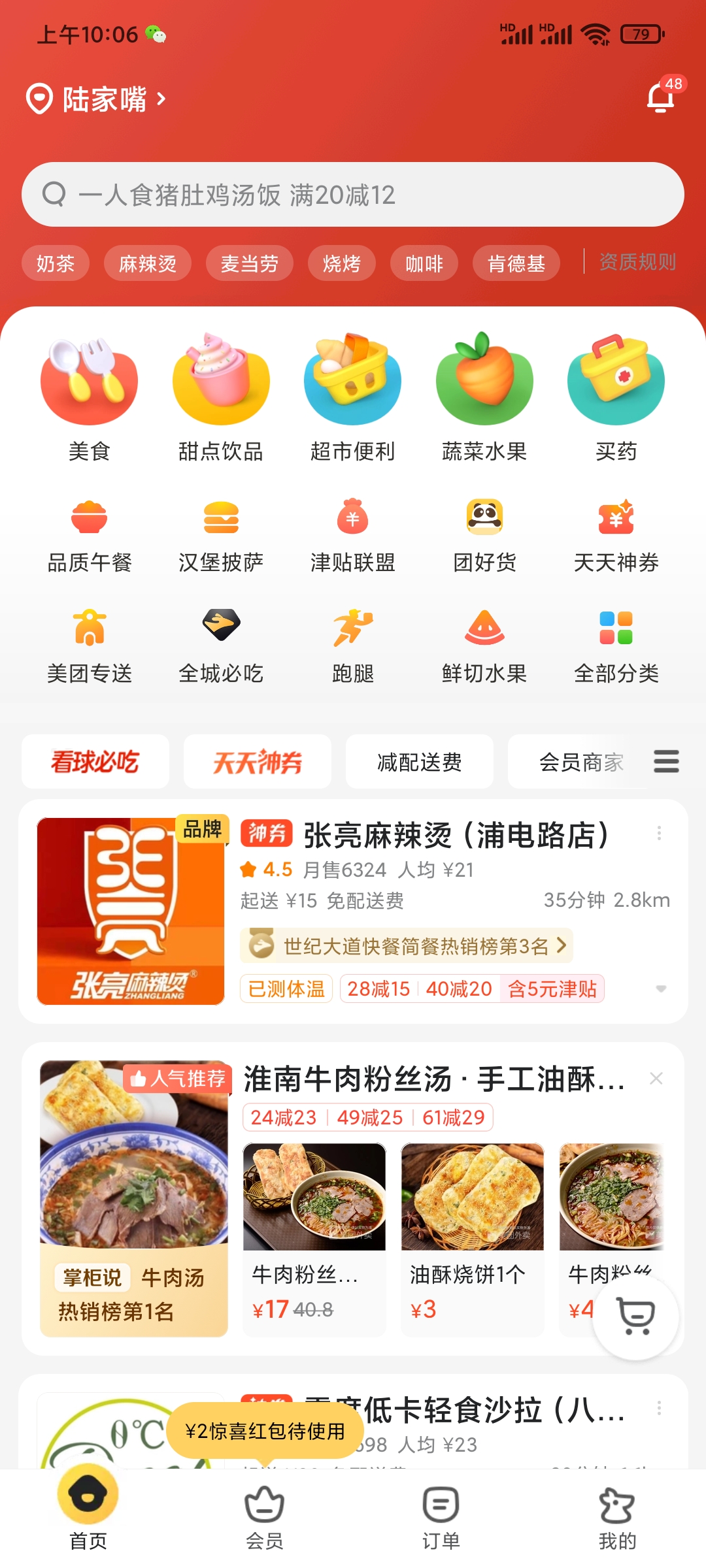706x1568 pixels.
Task: Enable the 天天神券 filter chip
Action: point(256,761)
